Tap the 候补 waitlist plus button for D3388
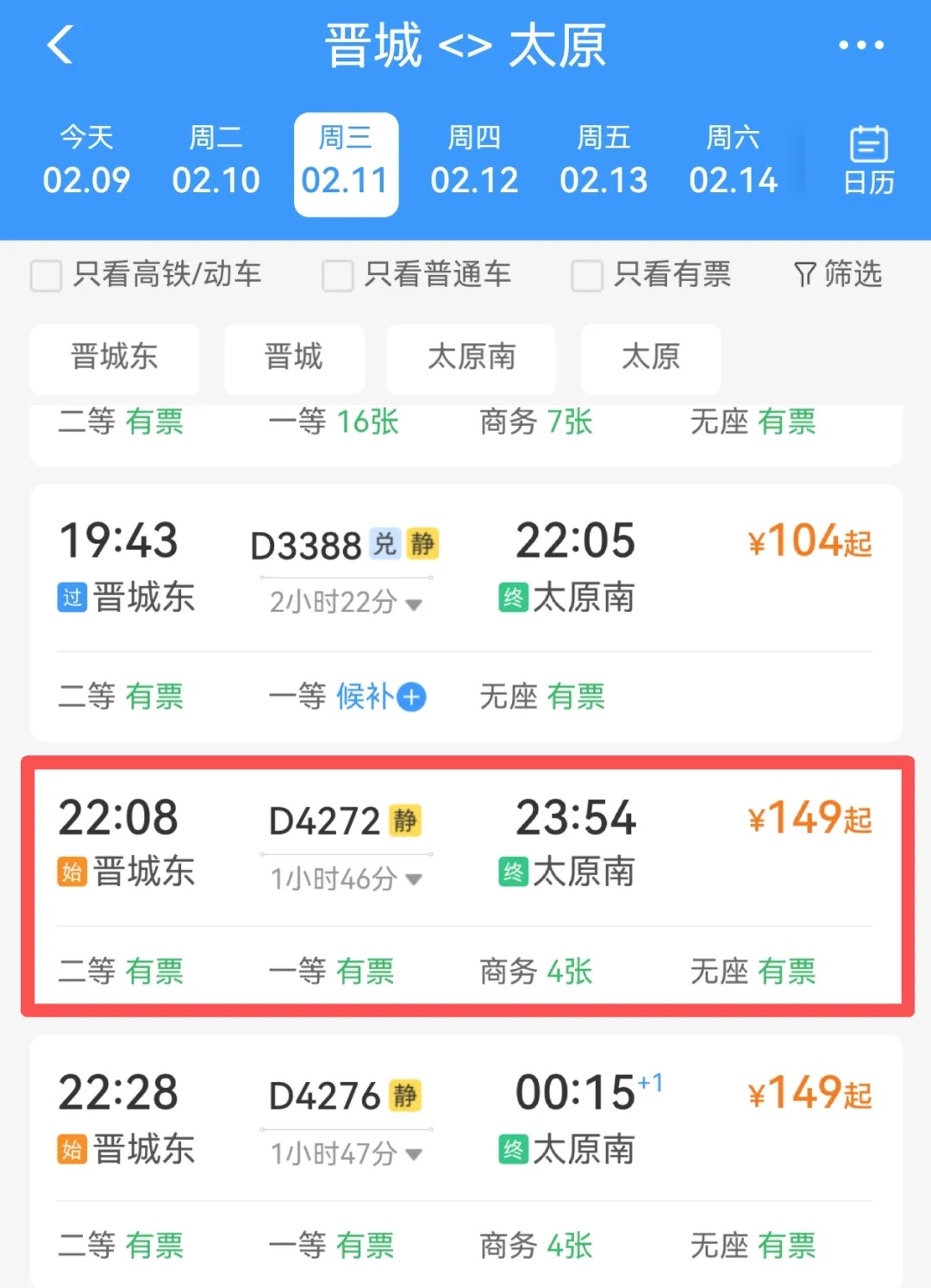This screenshot has height=1288, width=931. (411, 697)
